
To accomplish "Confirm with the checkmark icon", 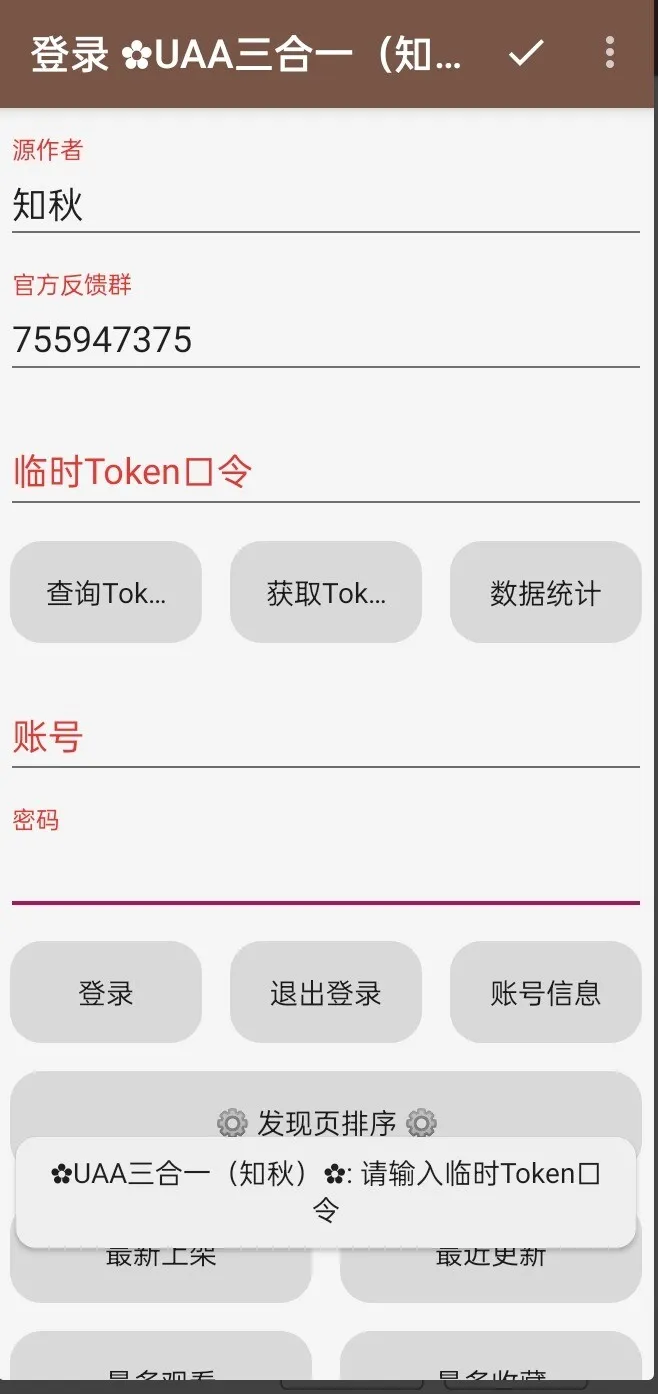I will pyautogui.click(x=525, y=53).
